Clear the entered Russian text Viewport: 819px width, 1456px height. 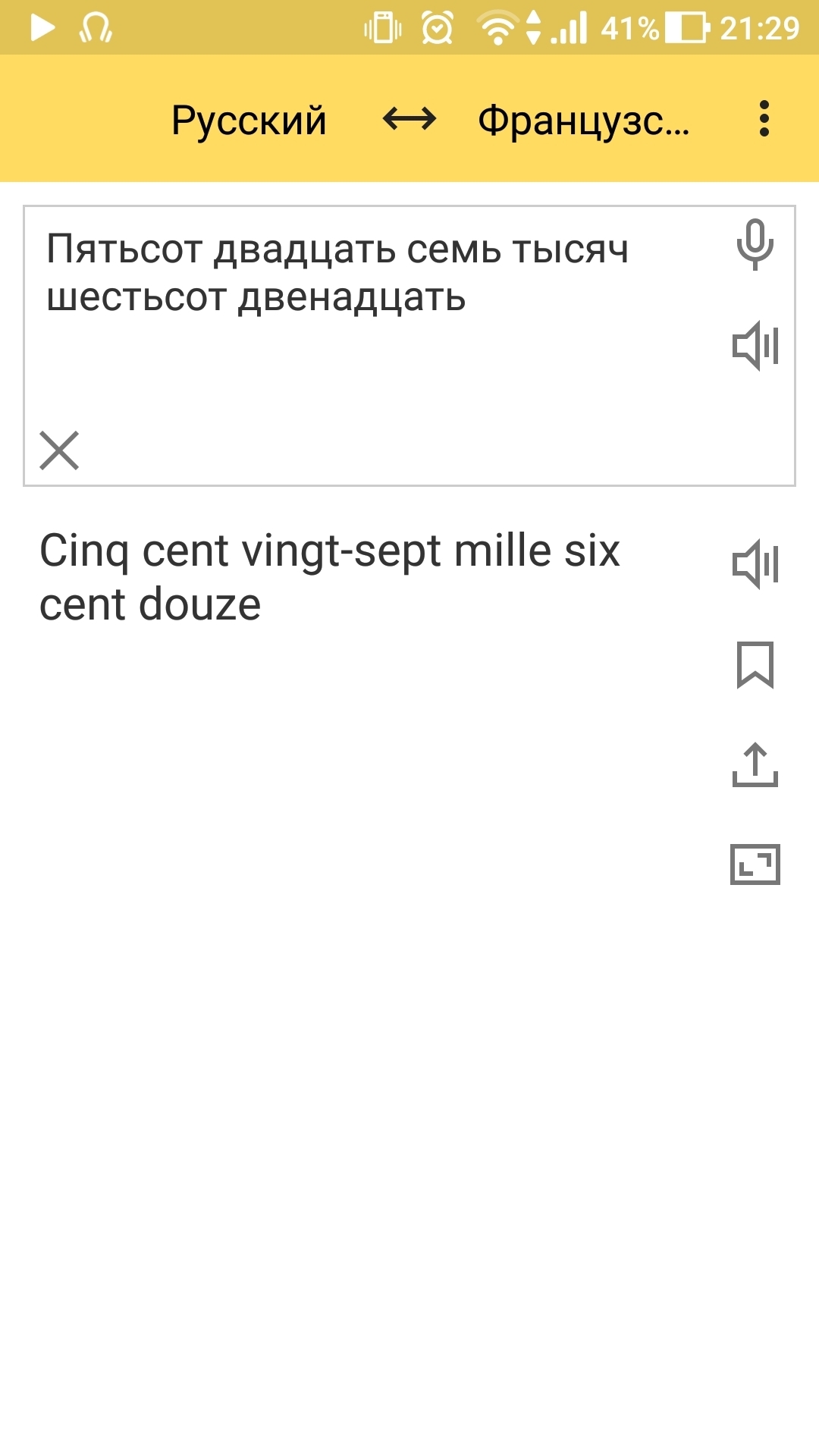click(59, 450)
